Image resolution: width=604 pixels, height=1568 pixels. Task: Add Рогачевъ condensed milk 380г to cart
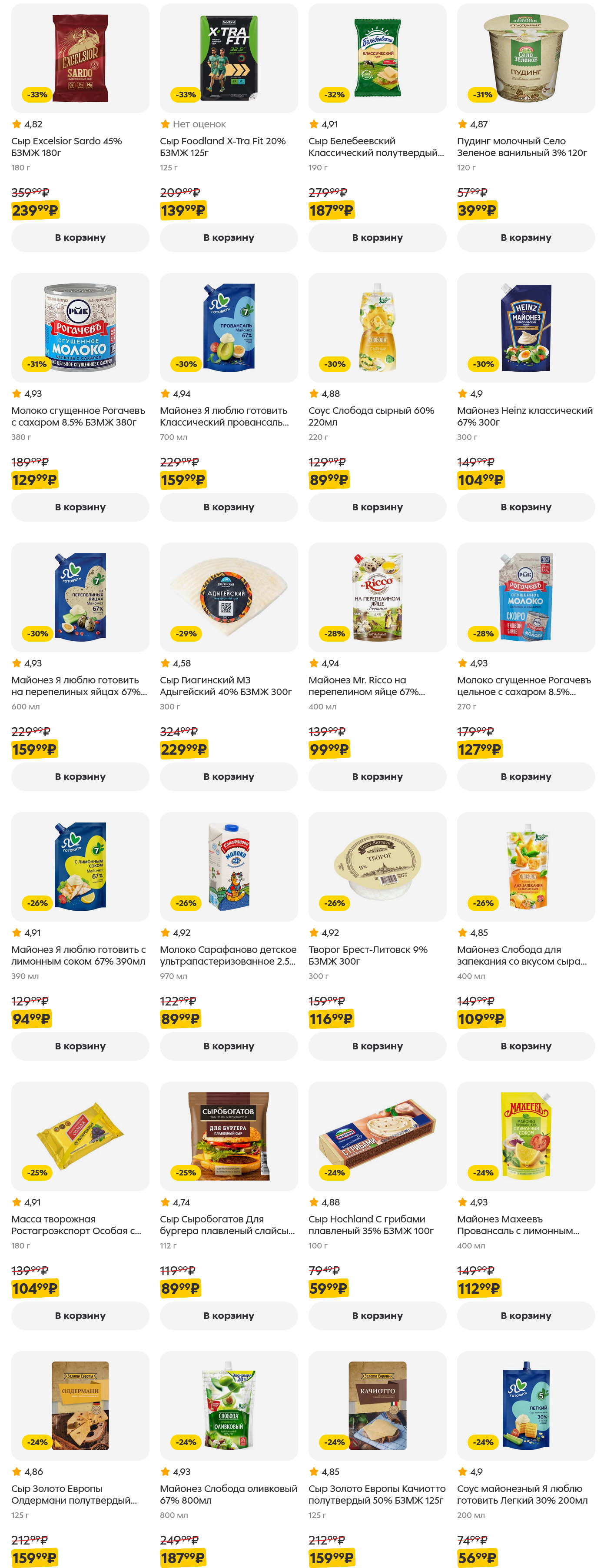tap(80, 507)
